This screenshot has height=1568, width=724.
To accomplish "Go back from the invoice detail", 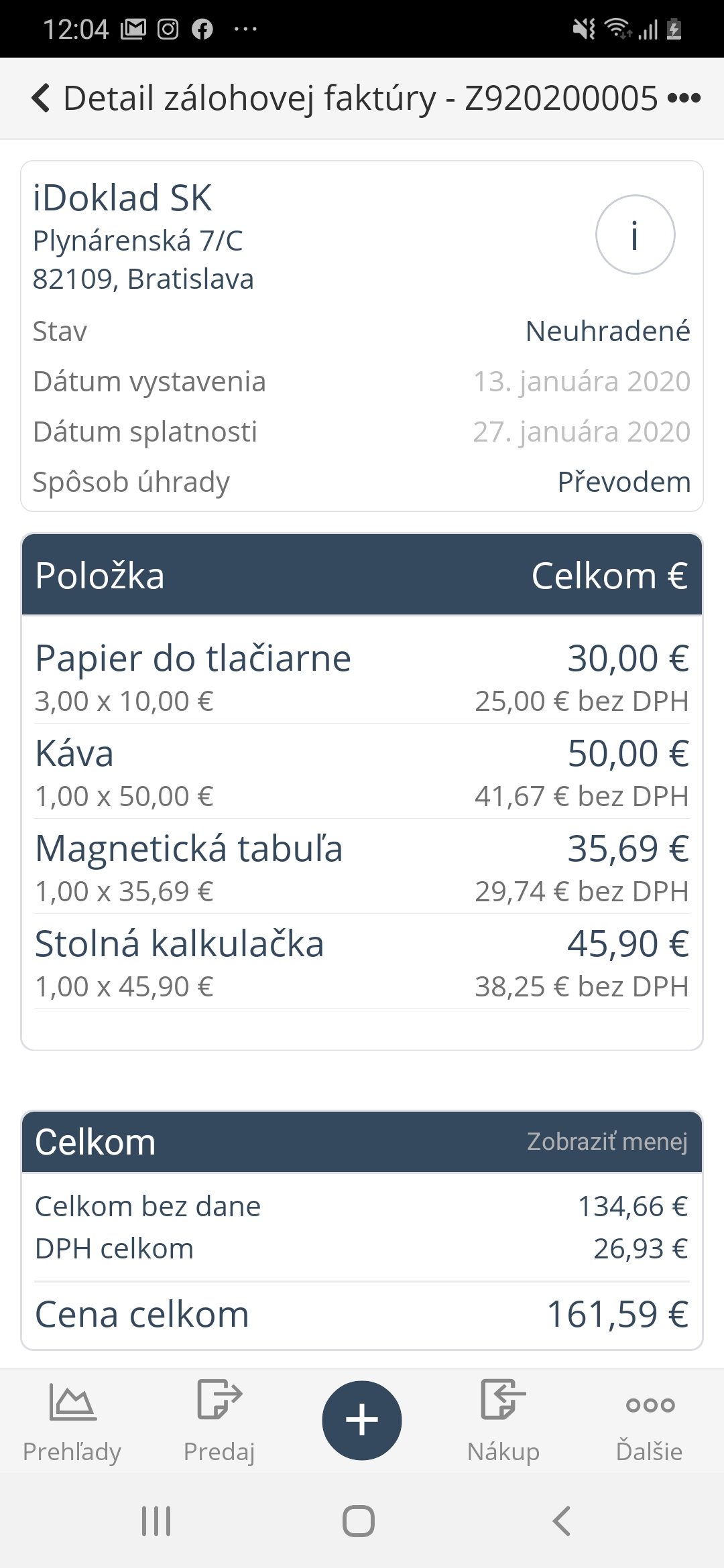I will pyautogui.click(x=41, y=99).
